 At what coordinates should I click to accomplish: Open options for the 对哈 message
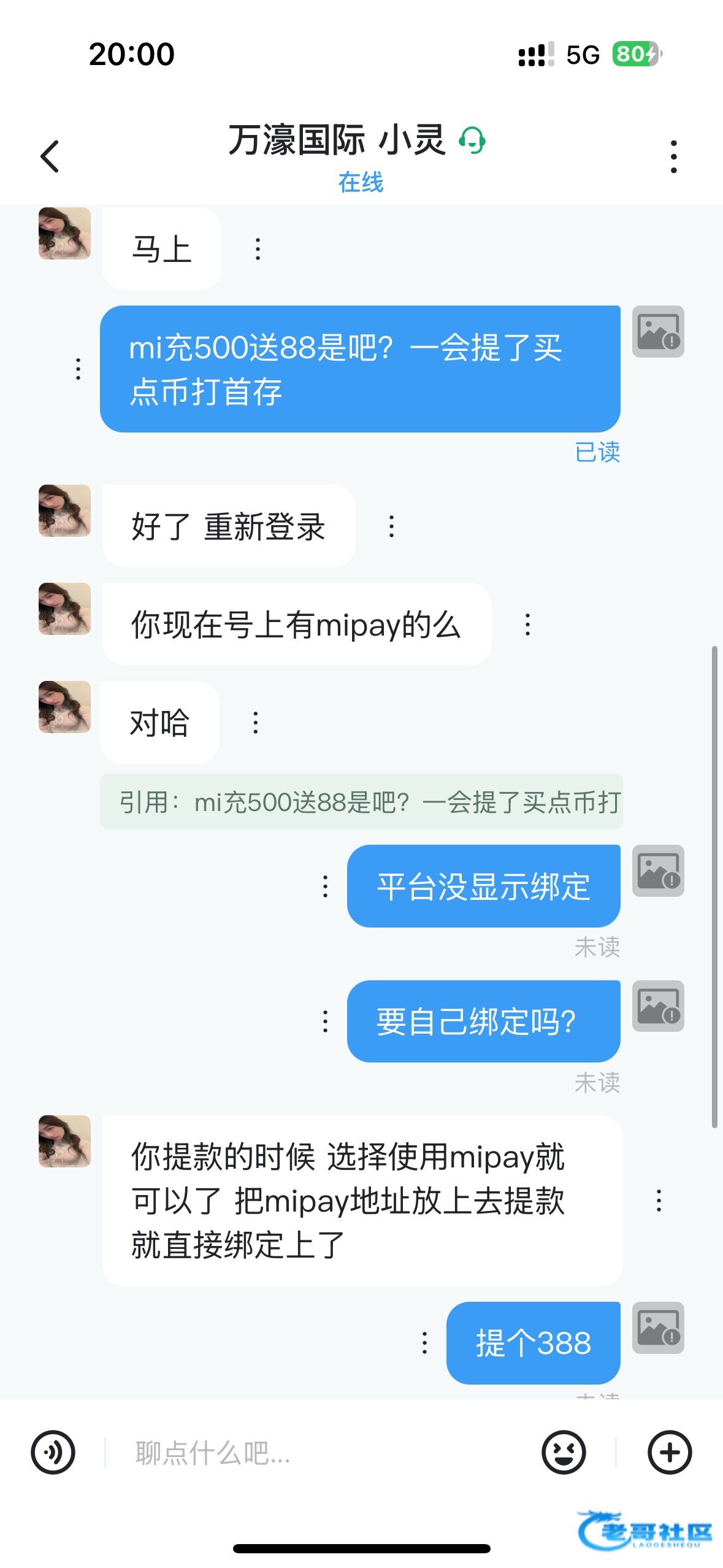coord(256,723)
